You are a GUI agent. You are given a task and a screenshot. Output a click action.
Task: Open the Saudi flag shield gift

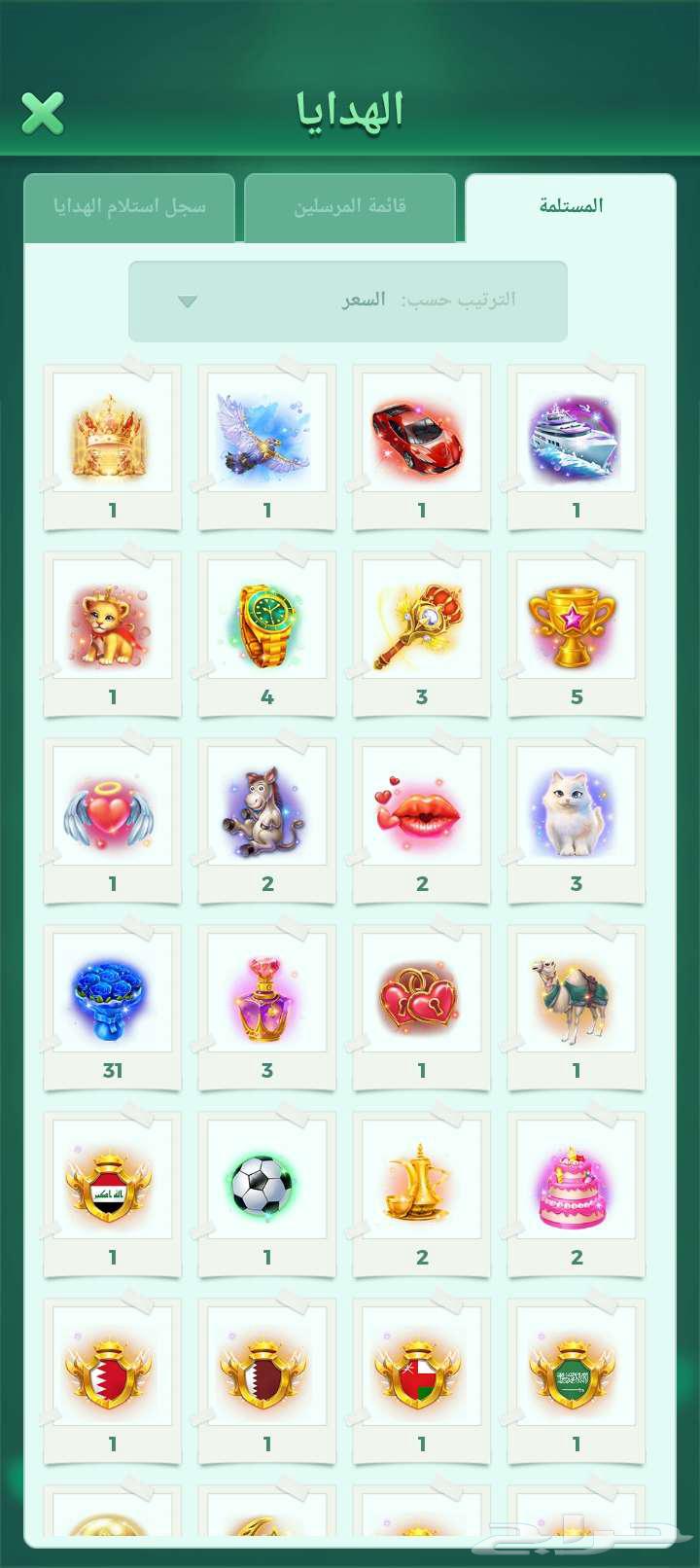tap(576, 1368)
